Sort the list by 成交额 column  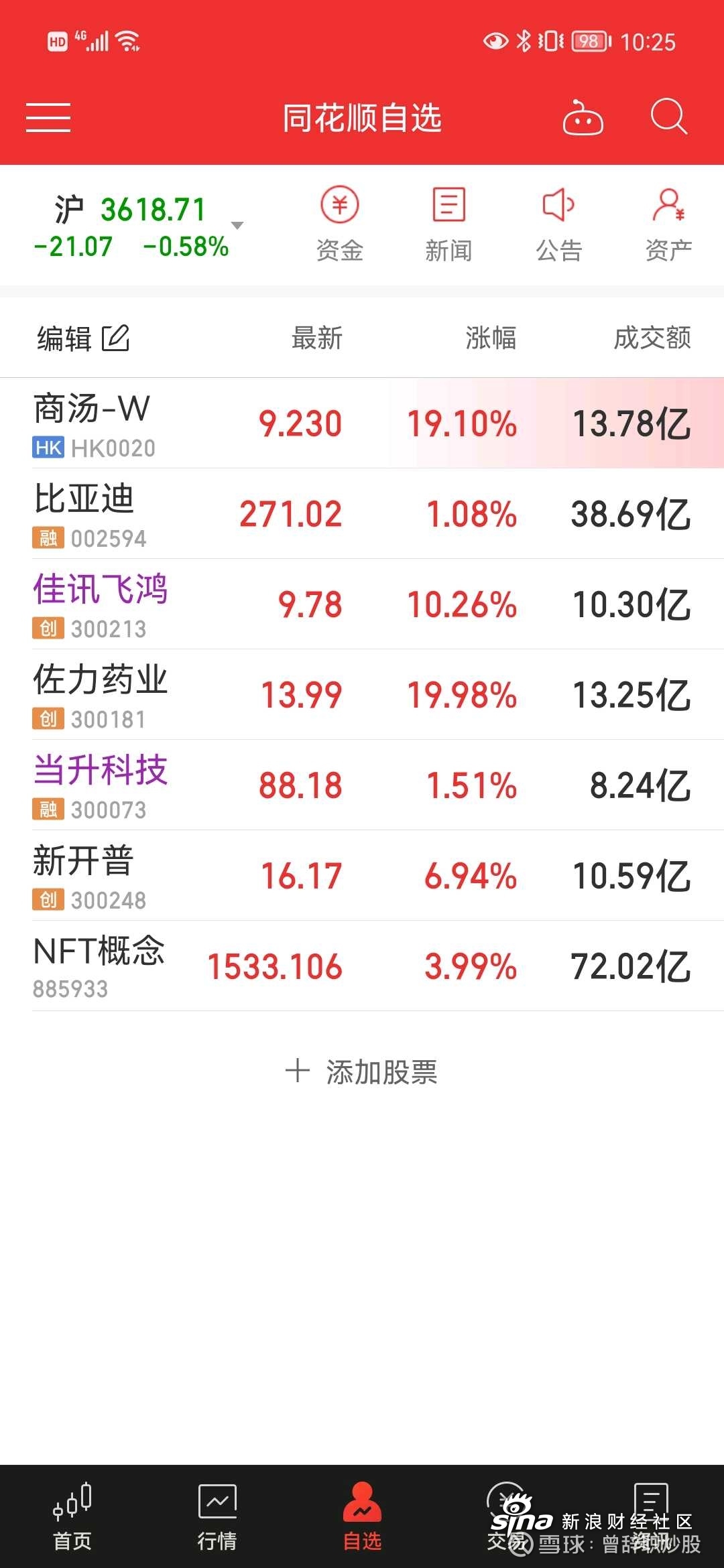[652, 338]
